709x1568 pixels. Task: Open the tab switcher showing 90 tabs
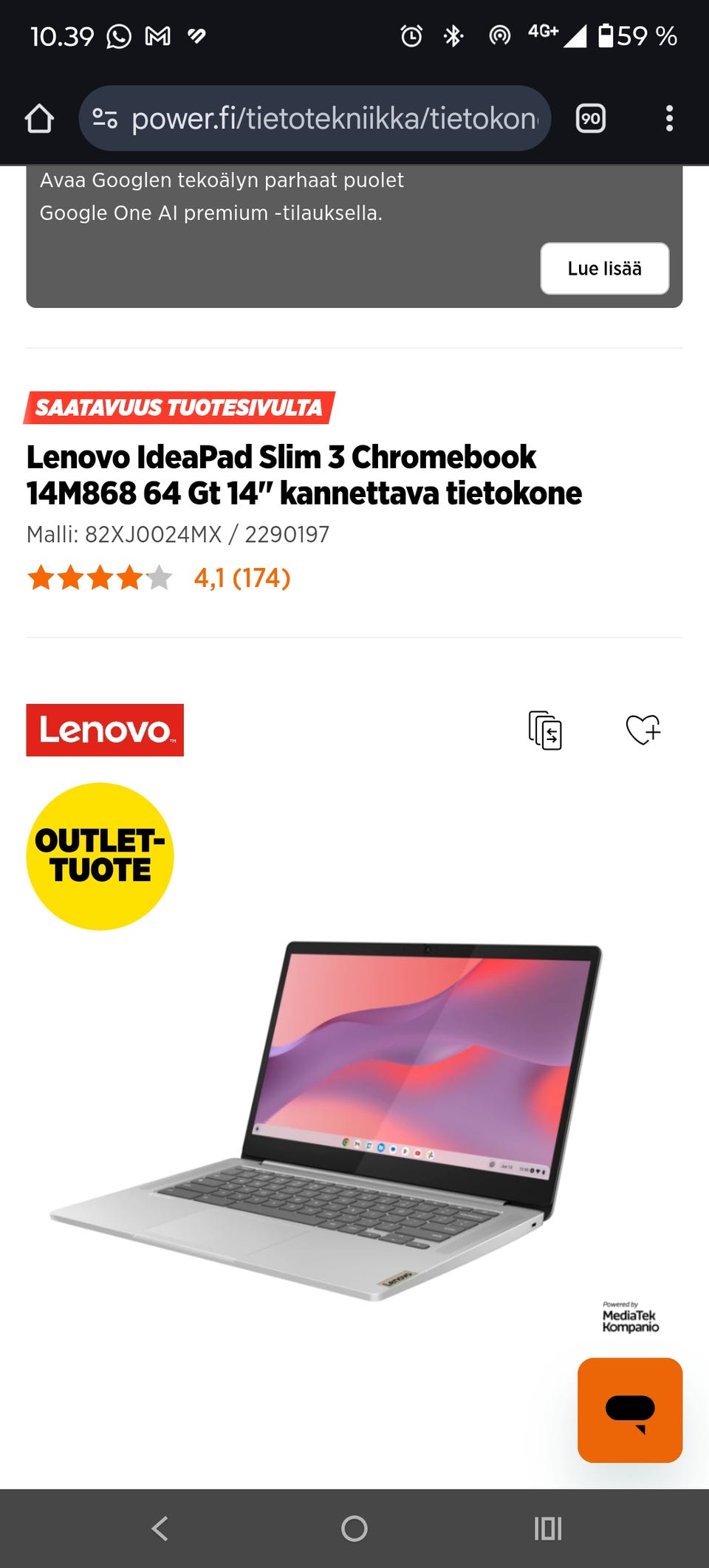[x=590, y=118]
